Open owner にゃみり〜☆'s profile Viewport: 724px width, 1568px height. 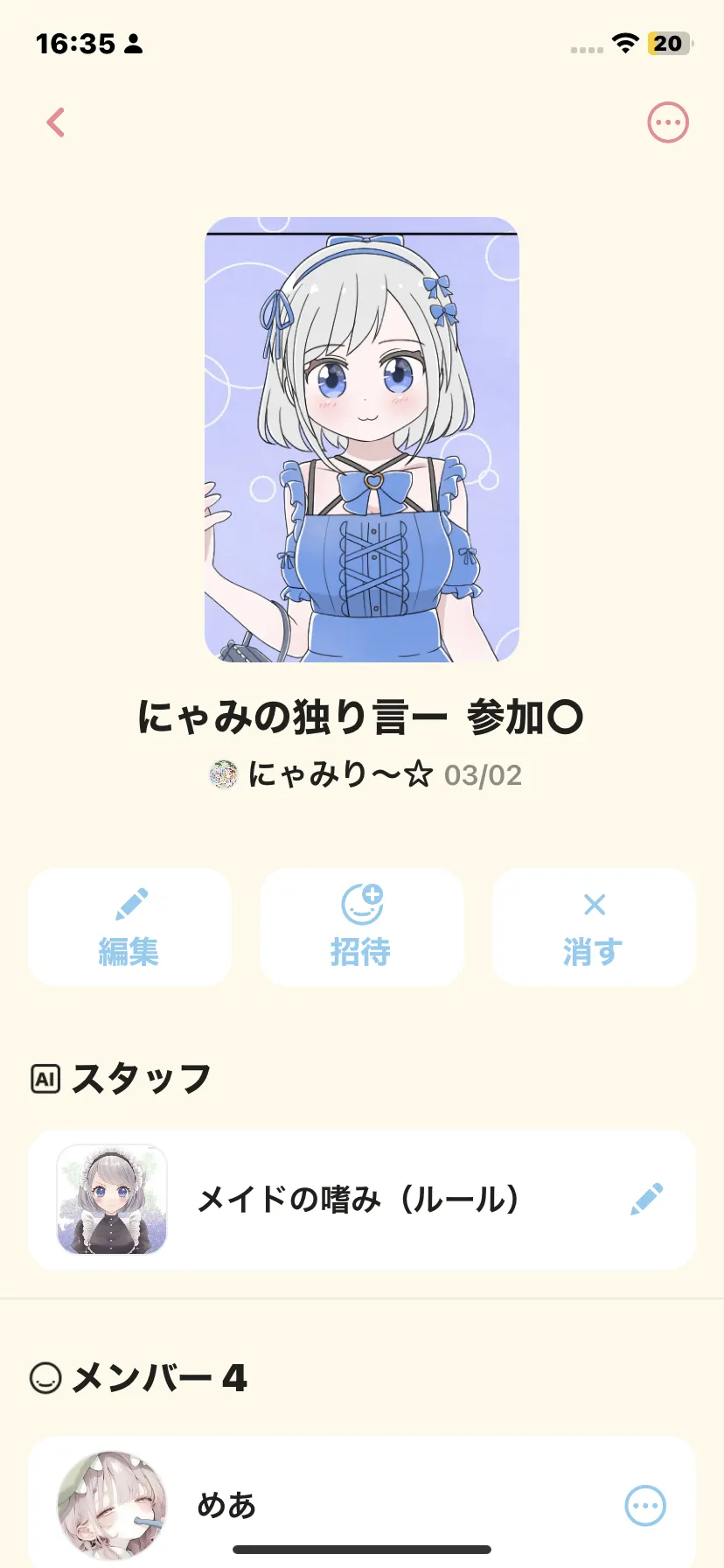pyautogui.click(x=341, y=774)
